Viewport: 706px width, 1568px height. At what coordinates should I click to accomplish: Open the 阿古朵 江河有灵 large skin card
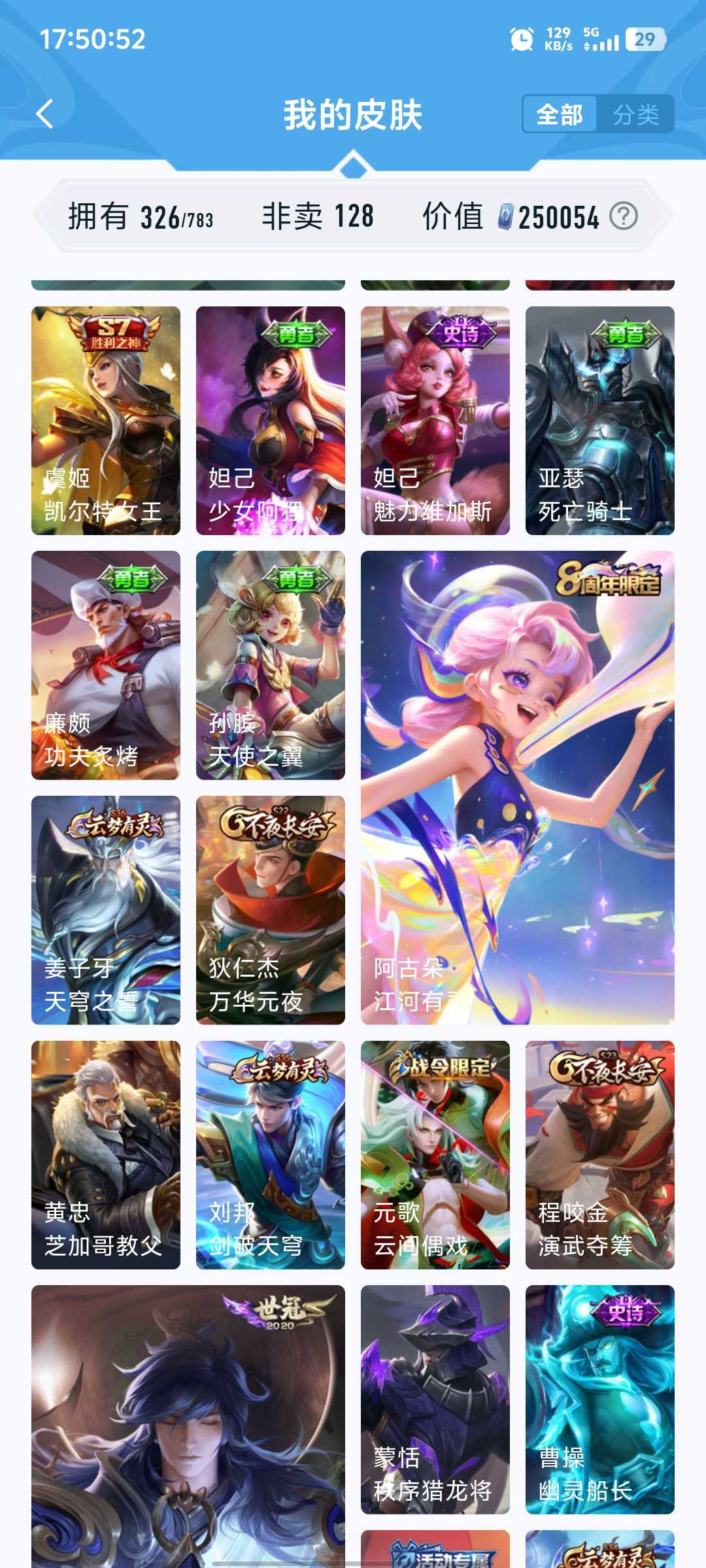point(518,787)
